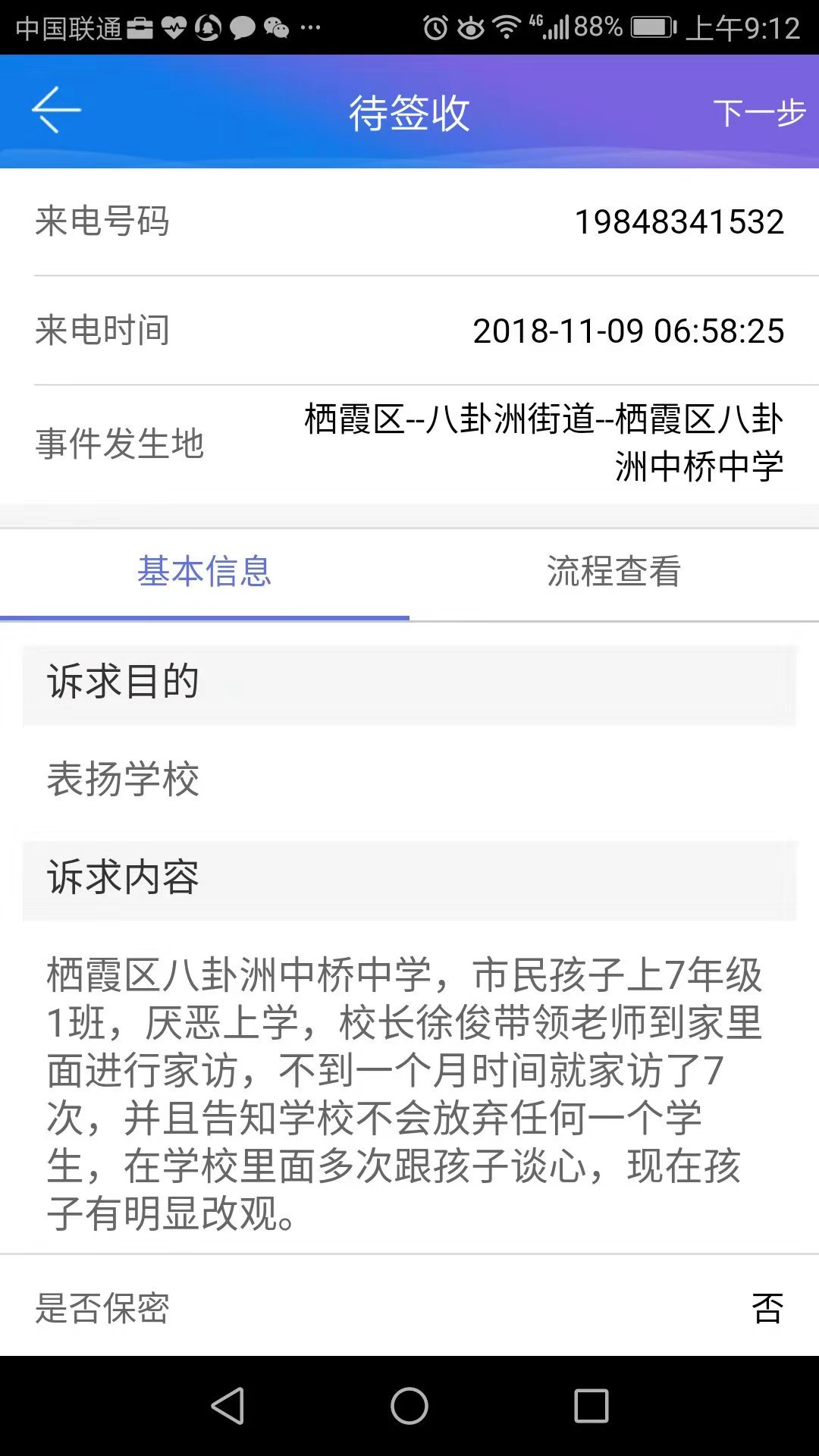This screenshot has height=1456, width=819.
Task: Tap the system back button
Action: [227, 1407]
